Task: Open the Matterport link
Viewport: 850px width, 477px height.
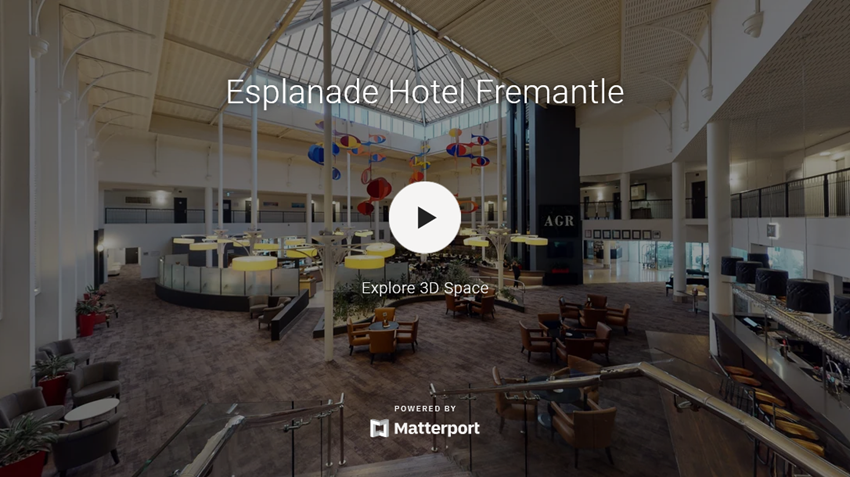Action: pyautogui.click(x=425, y=428)
